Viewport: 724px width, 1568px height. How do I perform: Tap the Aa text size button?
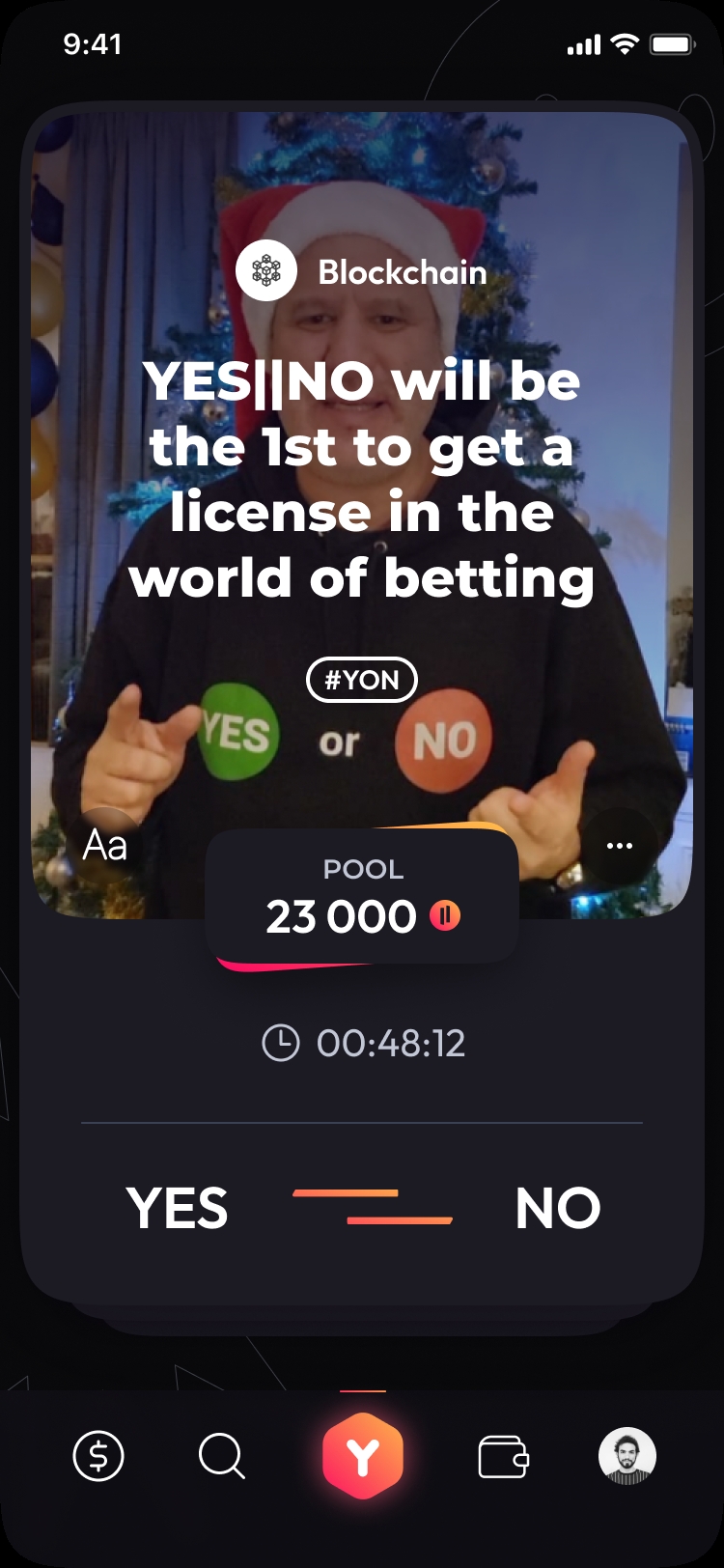coord(106,845)
